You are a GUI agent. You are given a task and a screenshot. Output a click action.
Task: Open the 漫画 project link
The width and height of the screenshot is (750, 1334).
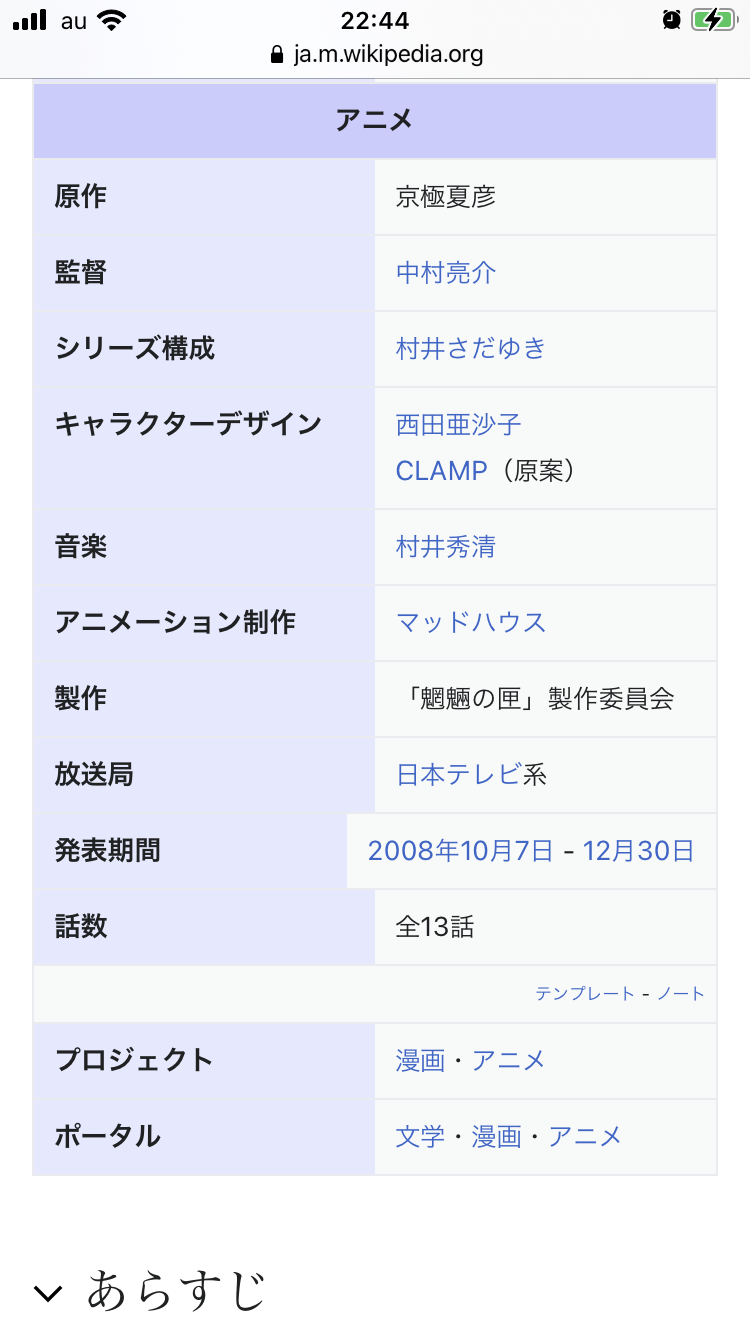coord(420,1061)
